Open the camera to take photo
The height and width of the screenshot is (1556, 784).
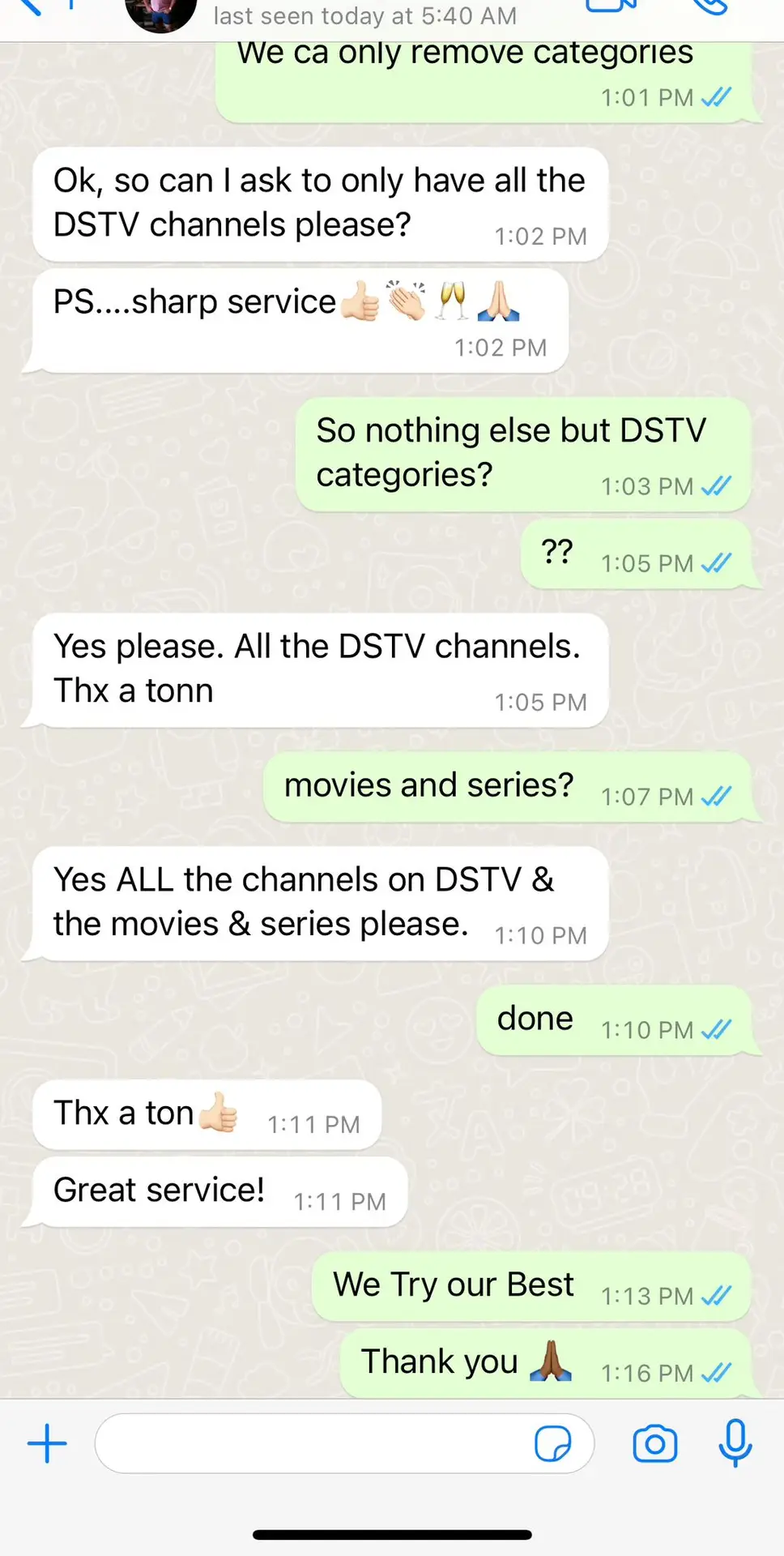pos(654,1443)
